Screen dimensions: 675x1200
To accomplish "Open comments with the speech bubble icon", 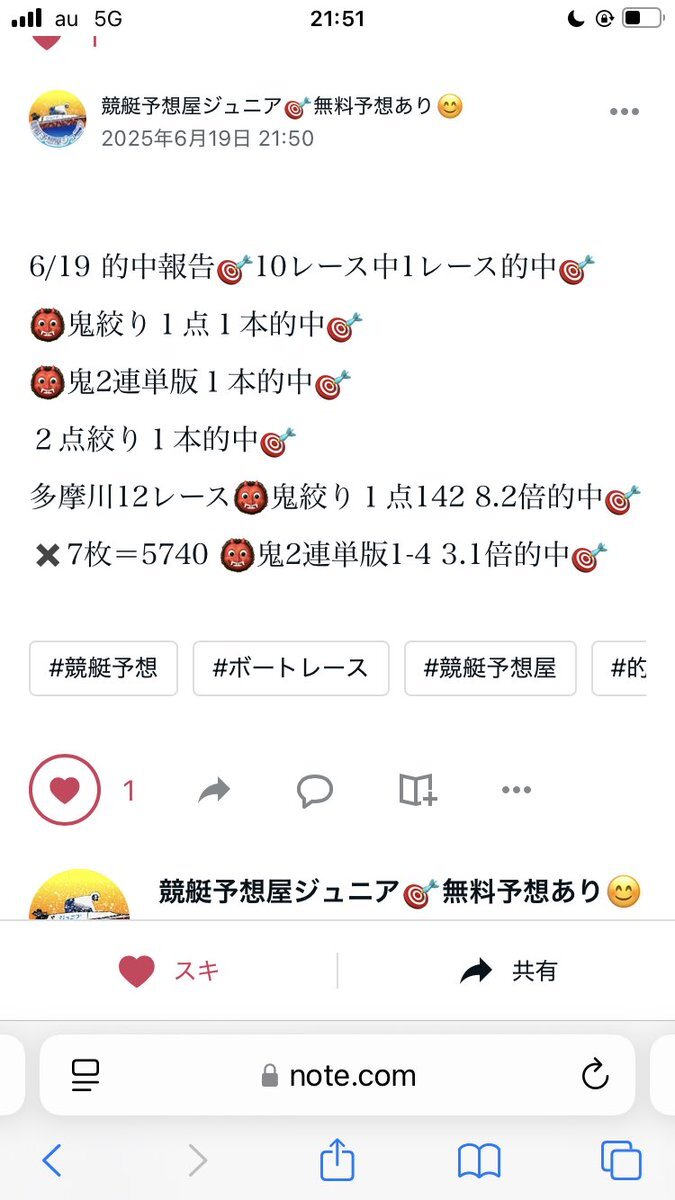I will tap(315, 791).
